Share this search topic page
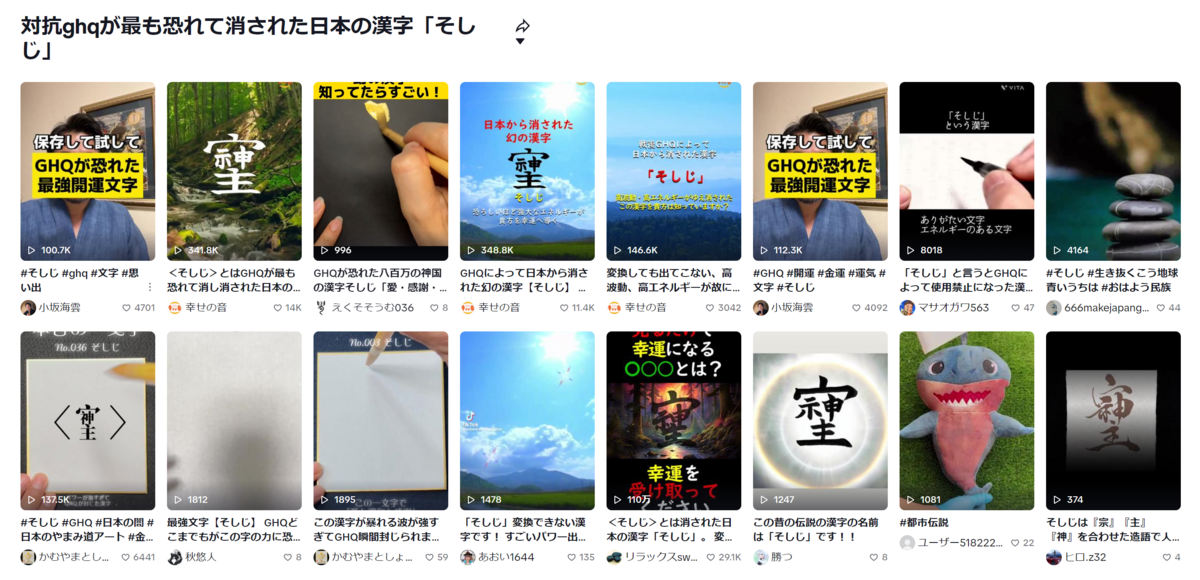 pyautogui.click(x=521, y=27)
